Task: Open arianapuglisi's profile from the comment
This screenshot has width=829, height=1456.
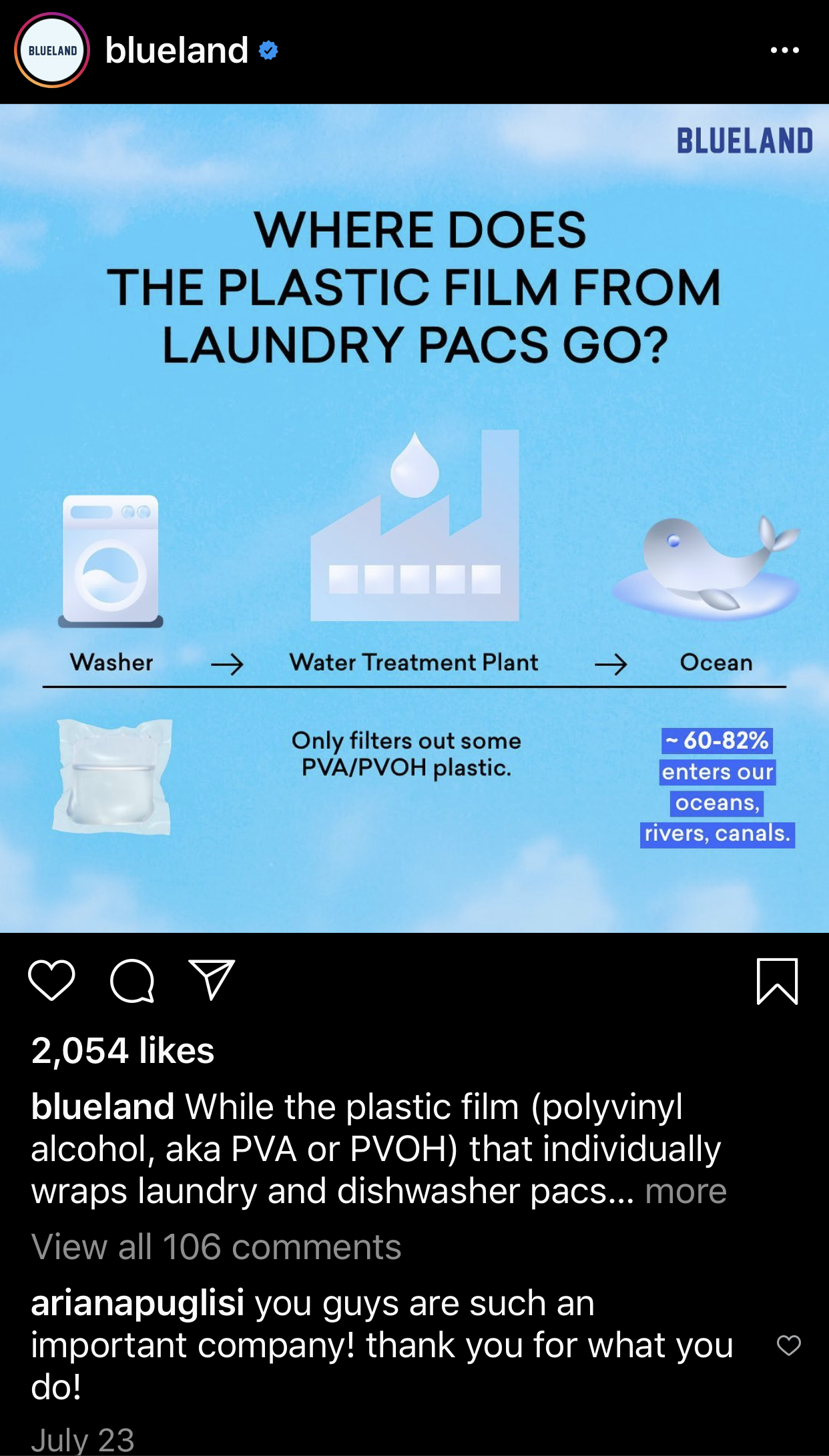Action: [x=137, y=1303]
